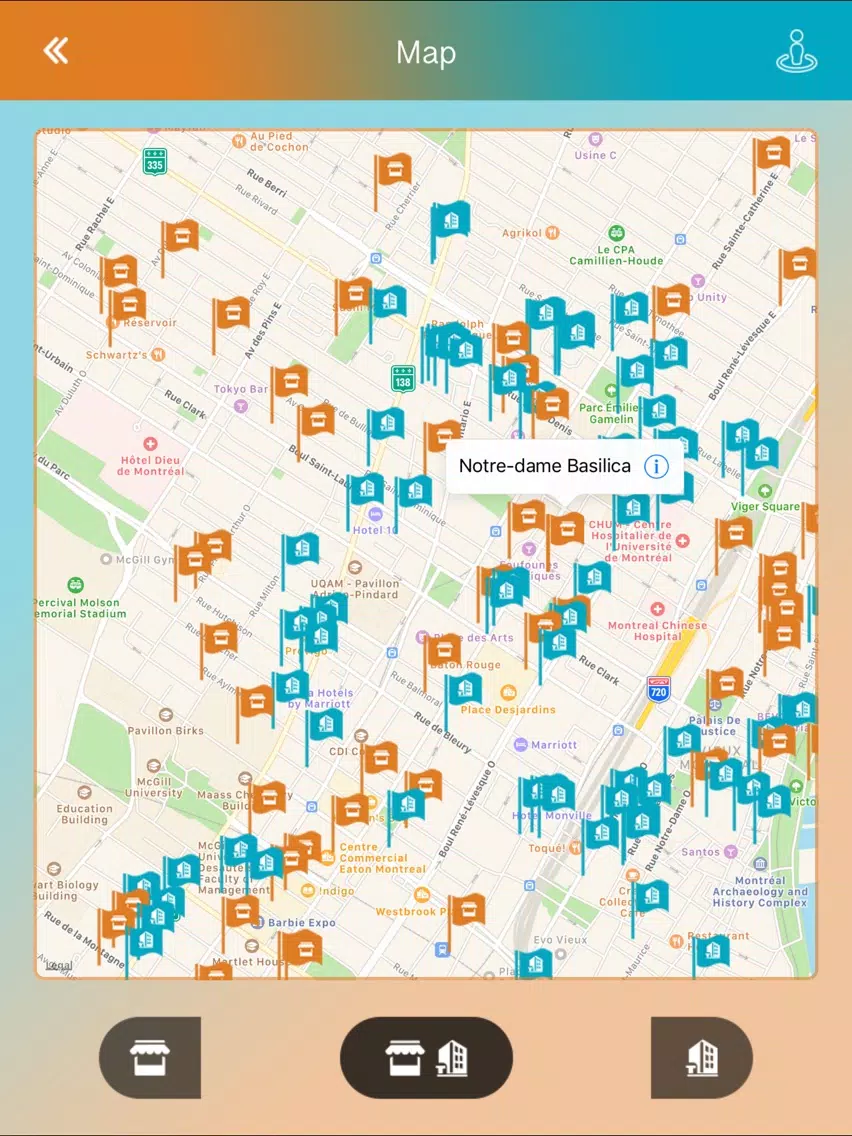Filter map to show shops only
The image size is (852, 1136).
point(150,1057)
